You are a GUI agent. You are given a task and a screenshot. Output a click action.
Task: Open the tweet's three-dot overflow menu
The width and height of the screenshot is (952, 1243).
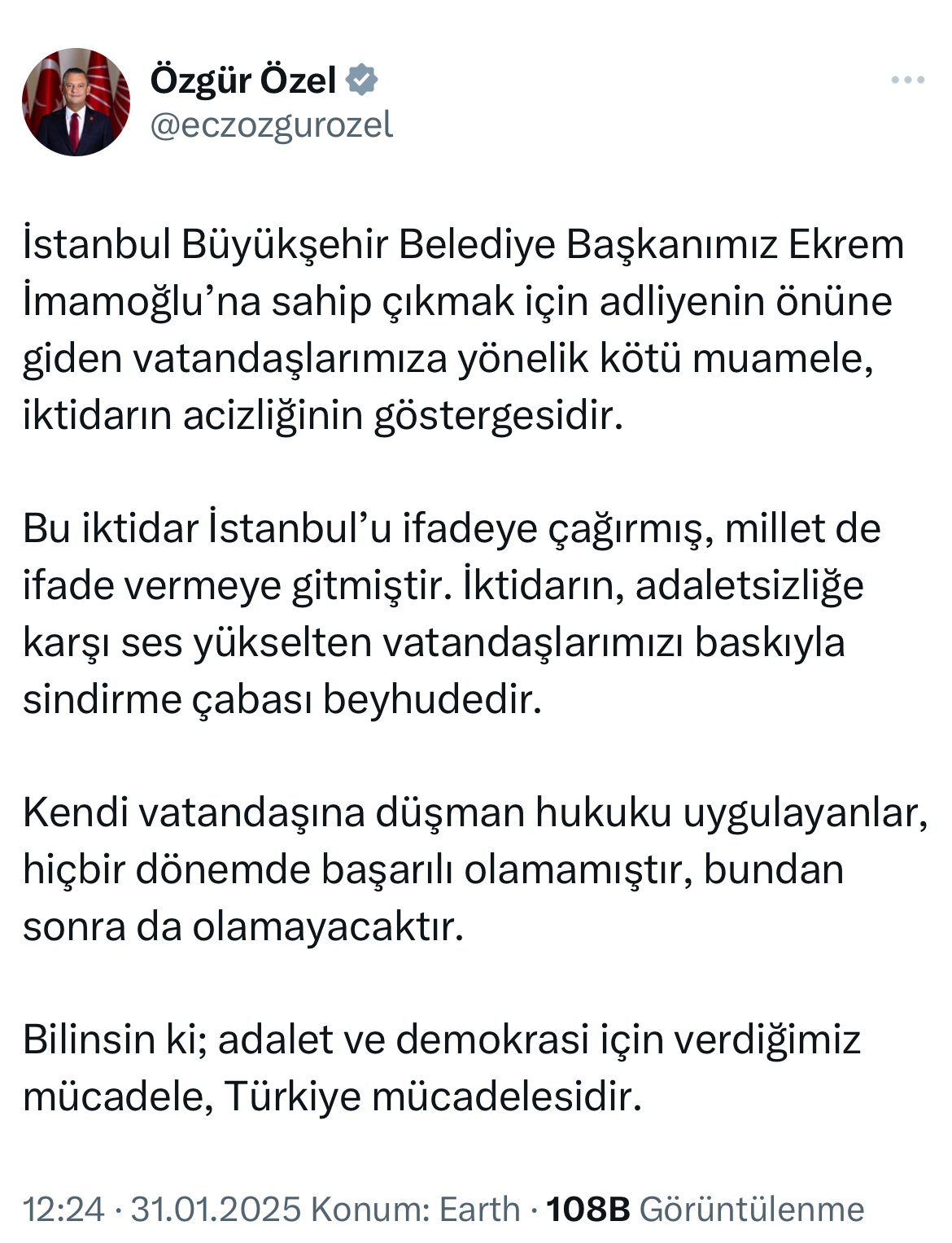[x=907, y=80]
